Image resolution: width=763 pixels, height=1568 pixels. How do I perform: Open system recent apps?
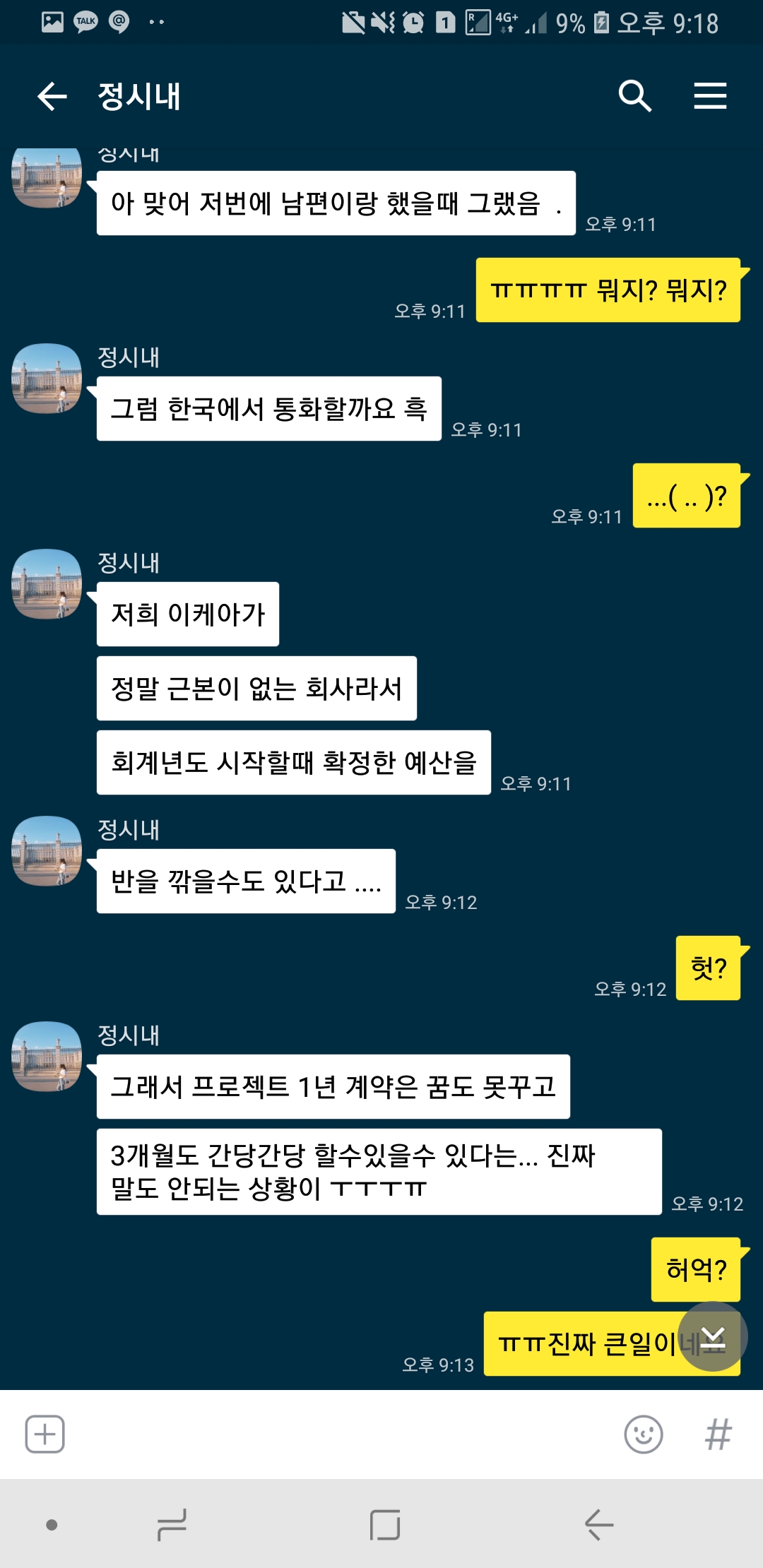(x=172, y=1524)
